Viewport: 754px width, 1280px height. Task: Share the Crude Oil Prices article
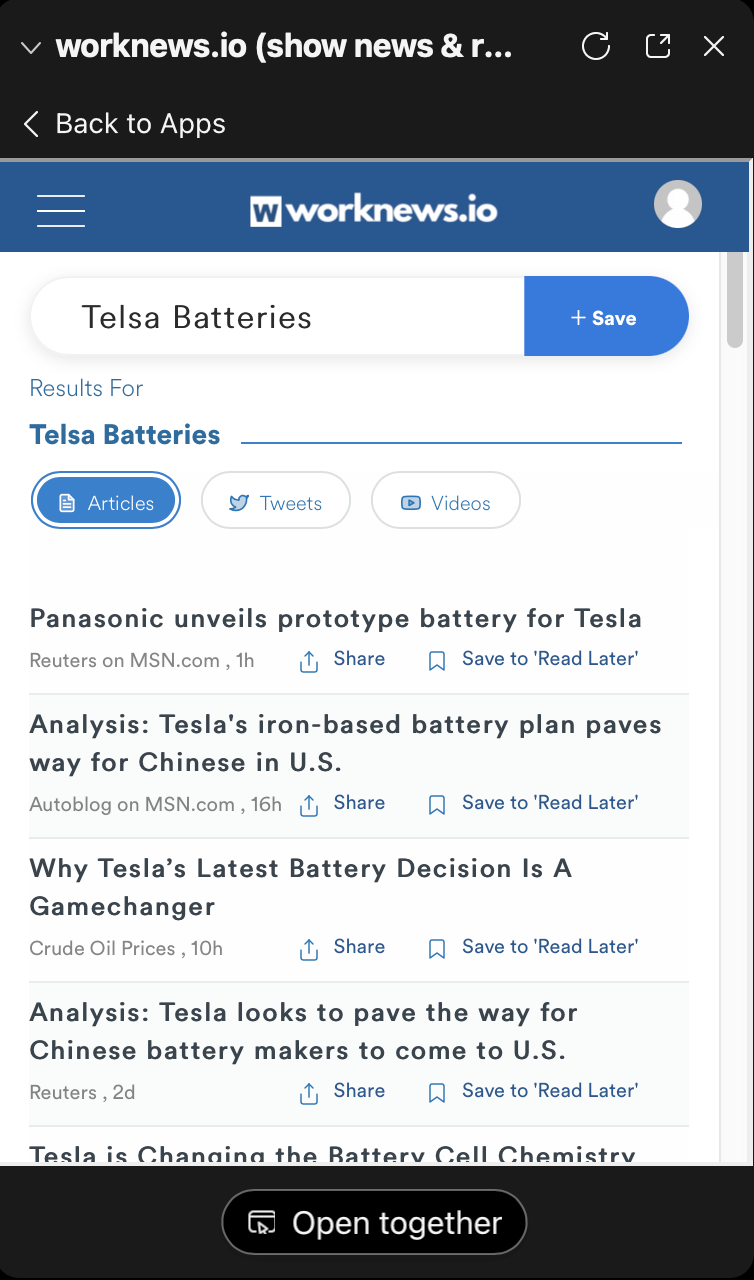(x=343, y=948)
